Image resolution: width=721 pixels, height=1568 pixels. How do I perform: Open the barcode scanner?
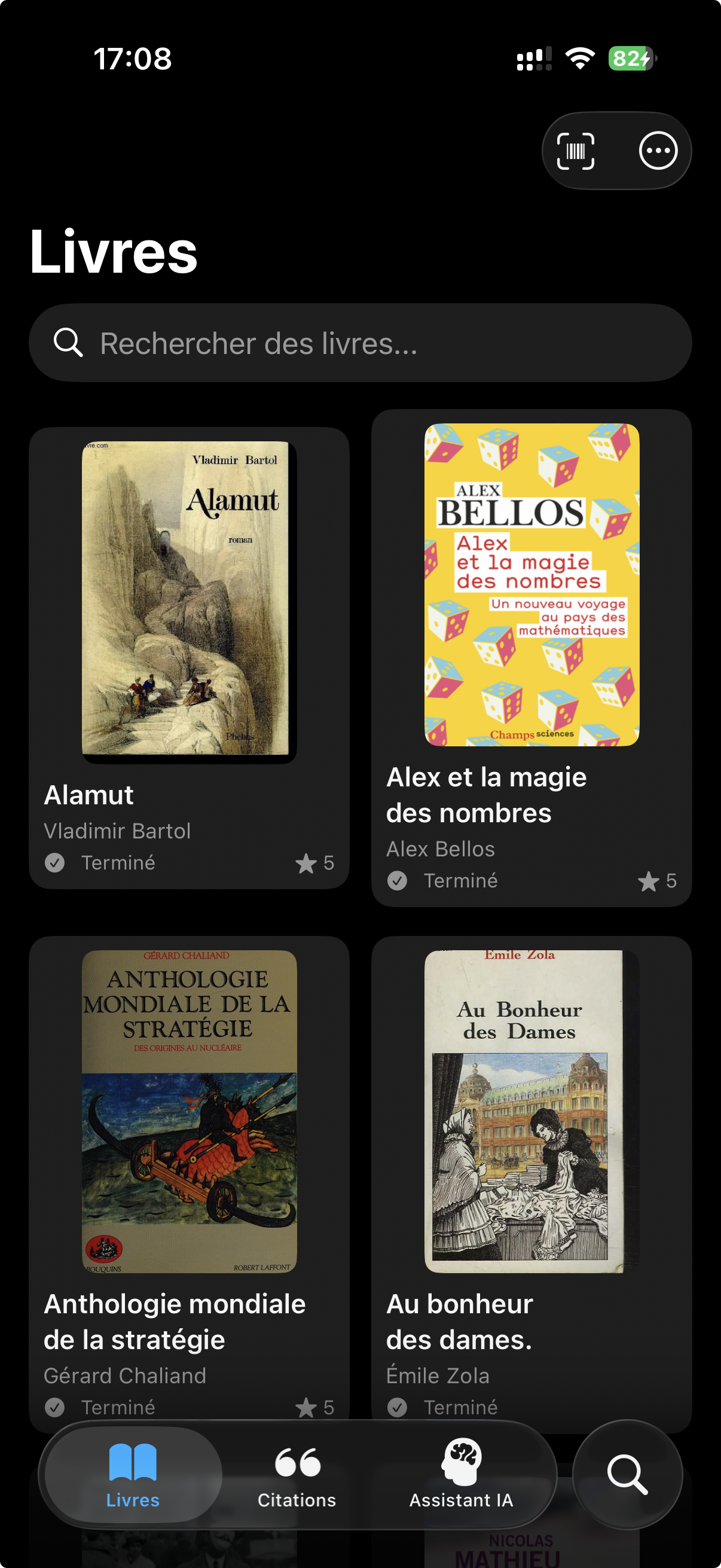(576, 150)
